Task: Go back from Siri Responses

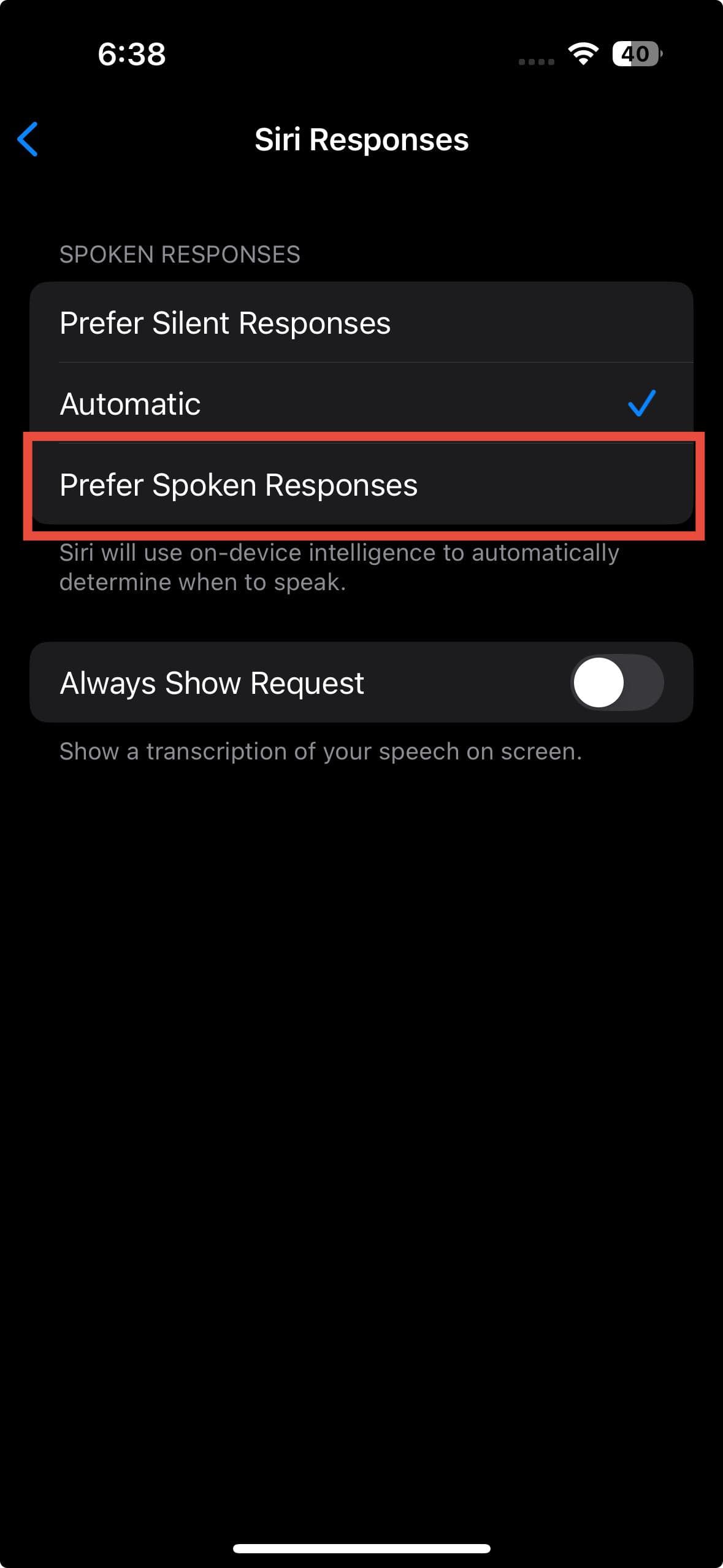Action: (28, 139)
